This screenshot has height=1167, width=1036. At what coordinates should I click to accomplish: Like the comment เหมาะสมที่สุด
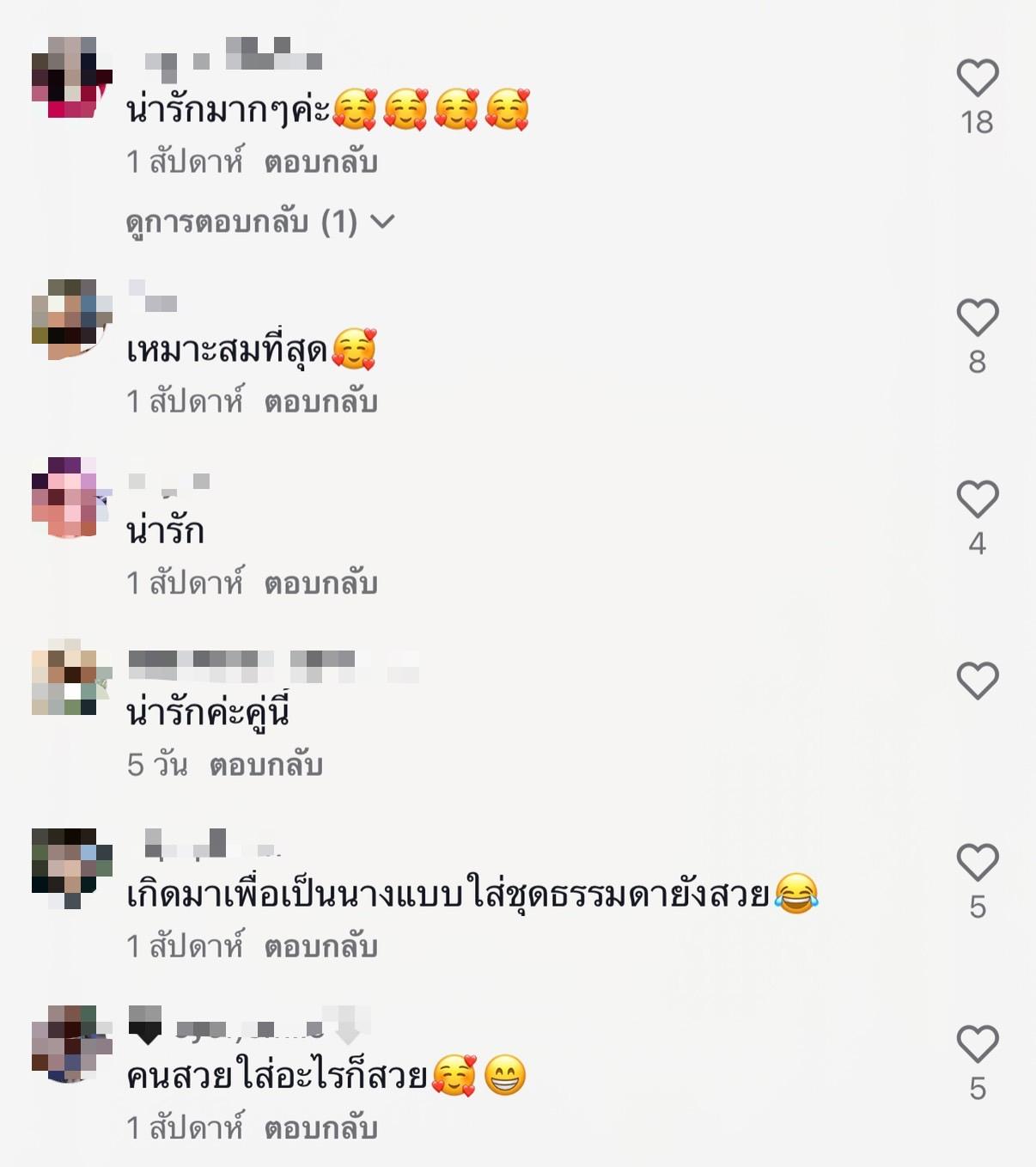point(977,318)
